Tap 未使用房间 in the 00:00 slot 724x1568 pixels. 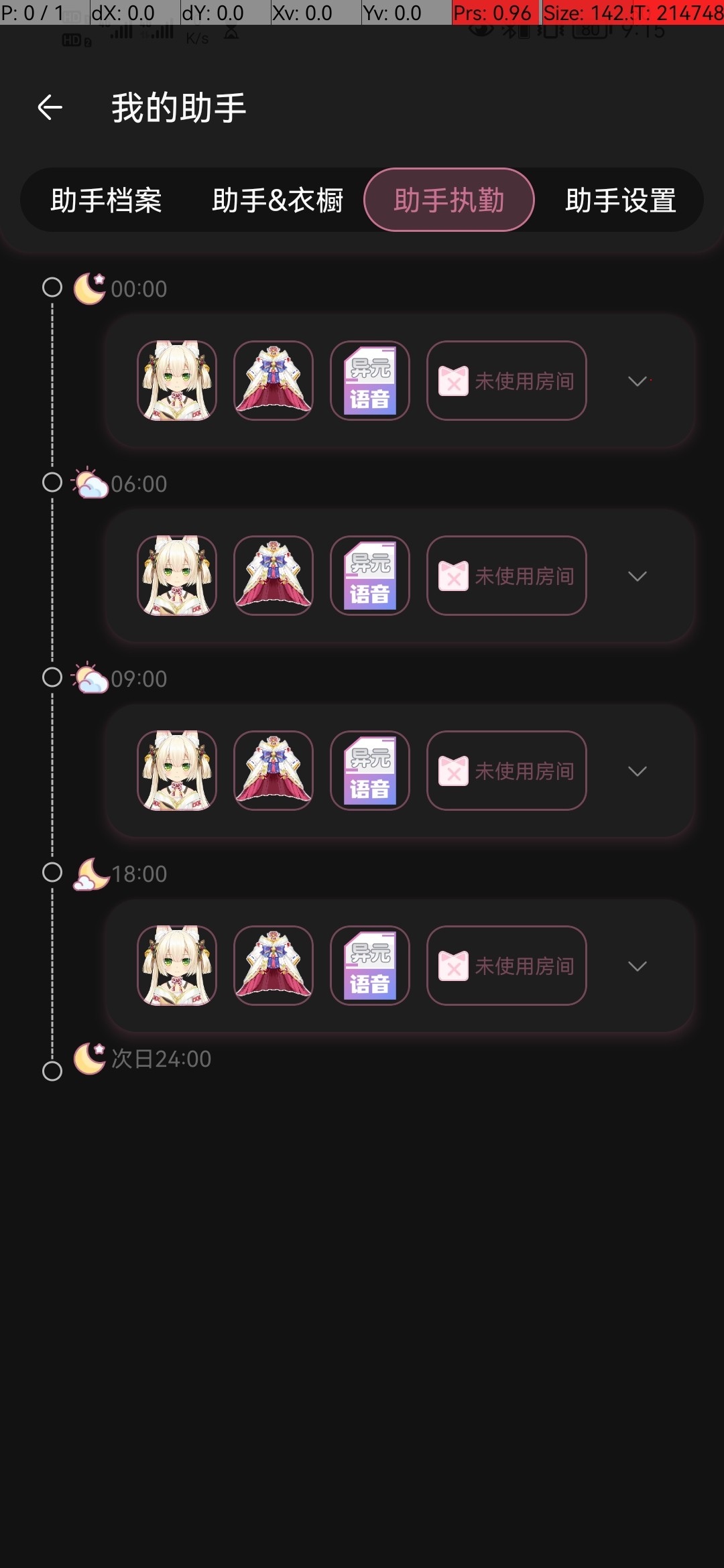[507, 381]
